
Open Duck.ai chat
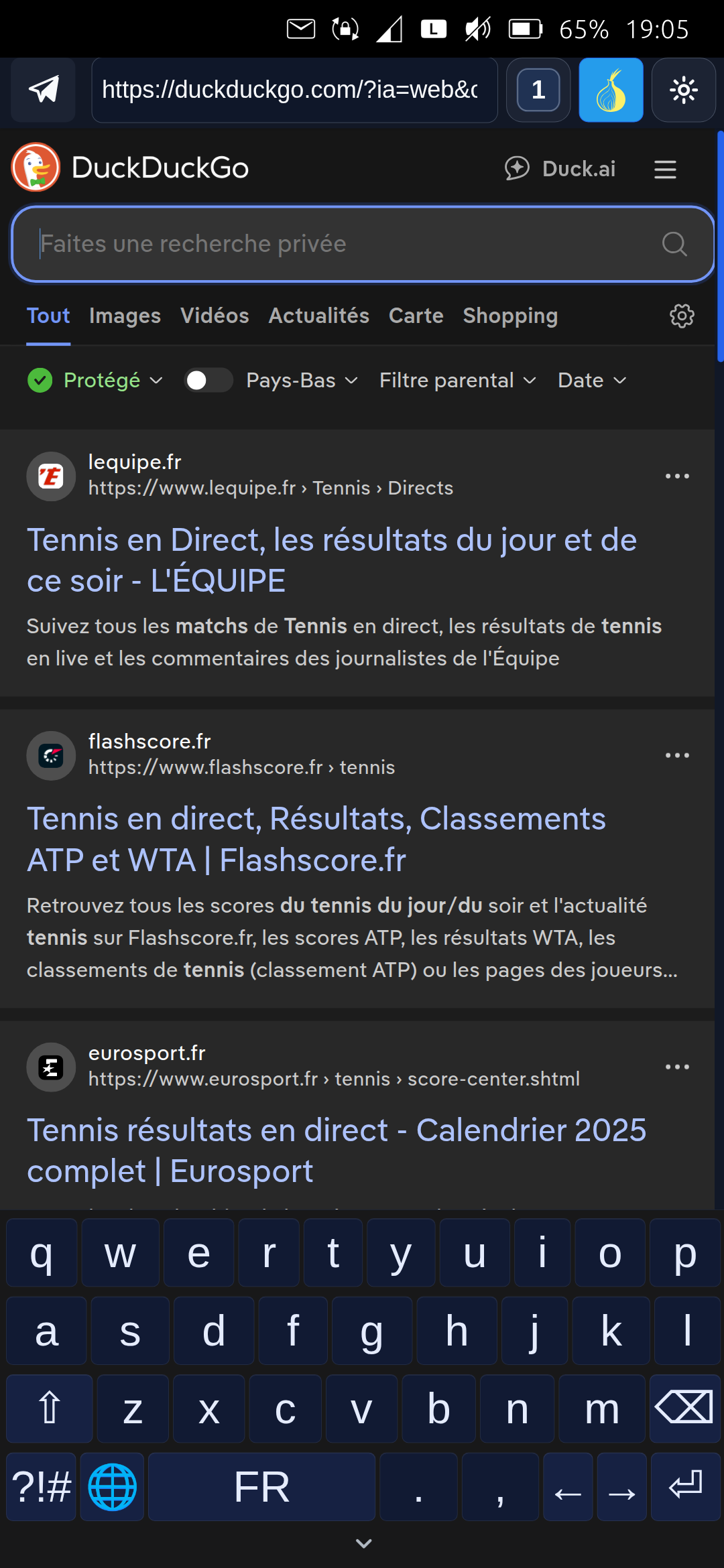(x=562, y=168)
